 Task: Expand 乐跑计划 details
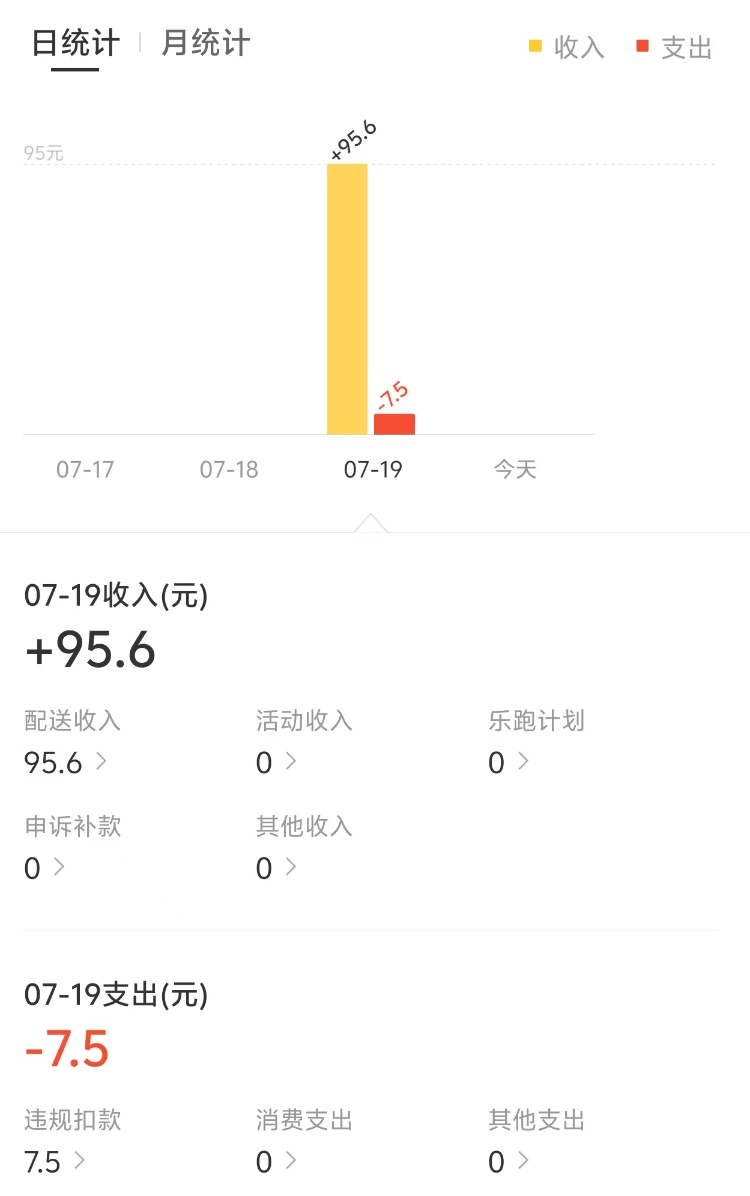point(506,762)
